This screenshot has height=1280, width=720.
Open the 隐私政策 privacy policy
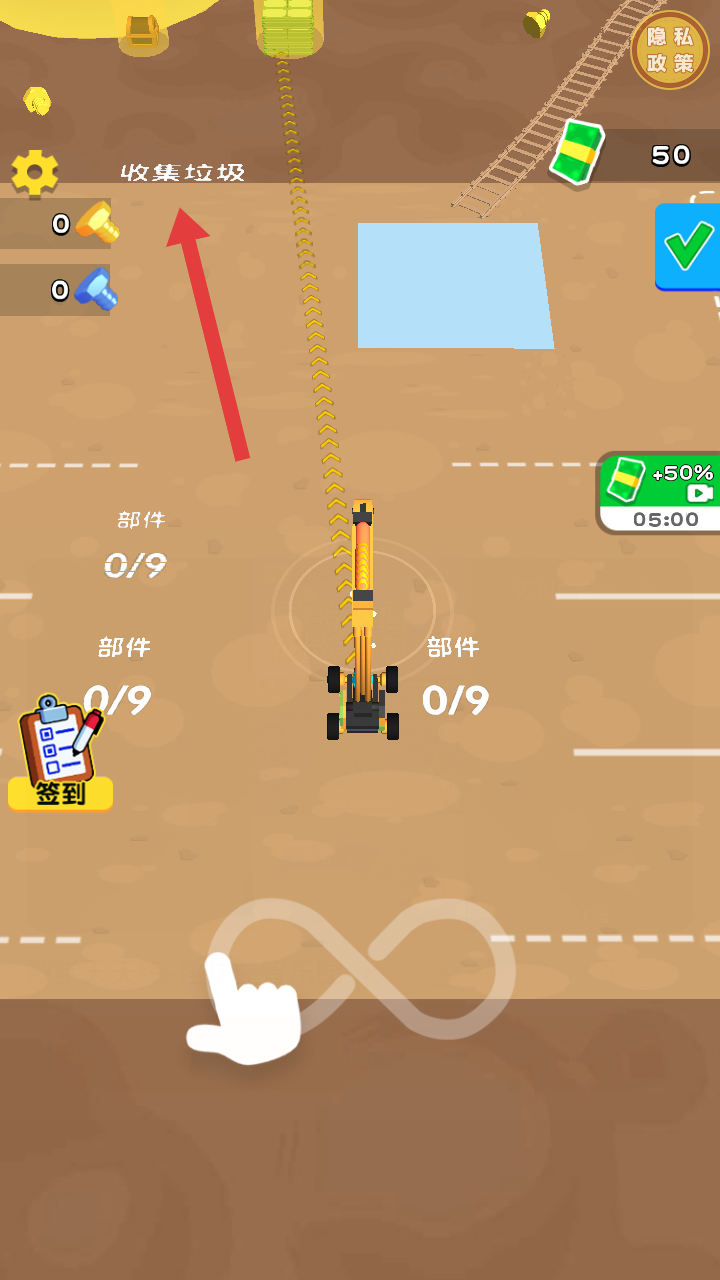point(669,50)
